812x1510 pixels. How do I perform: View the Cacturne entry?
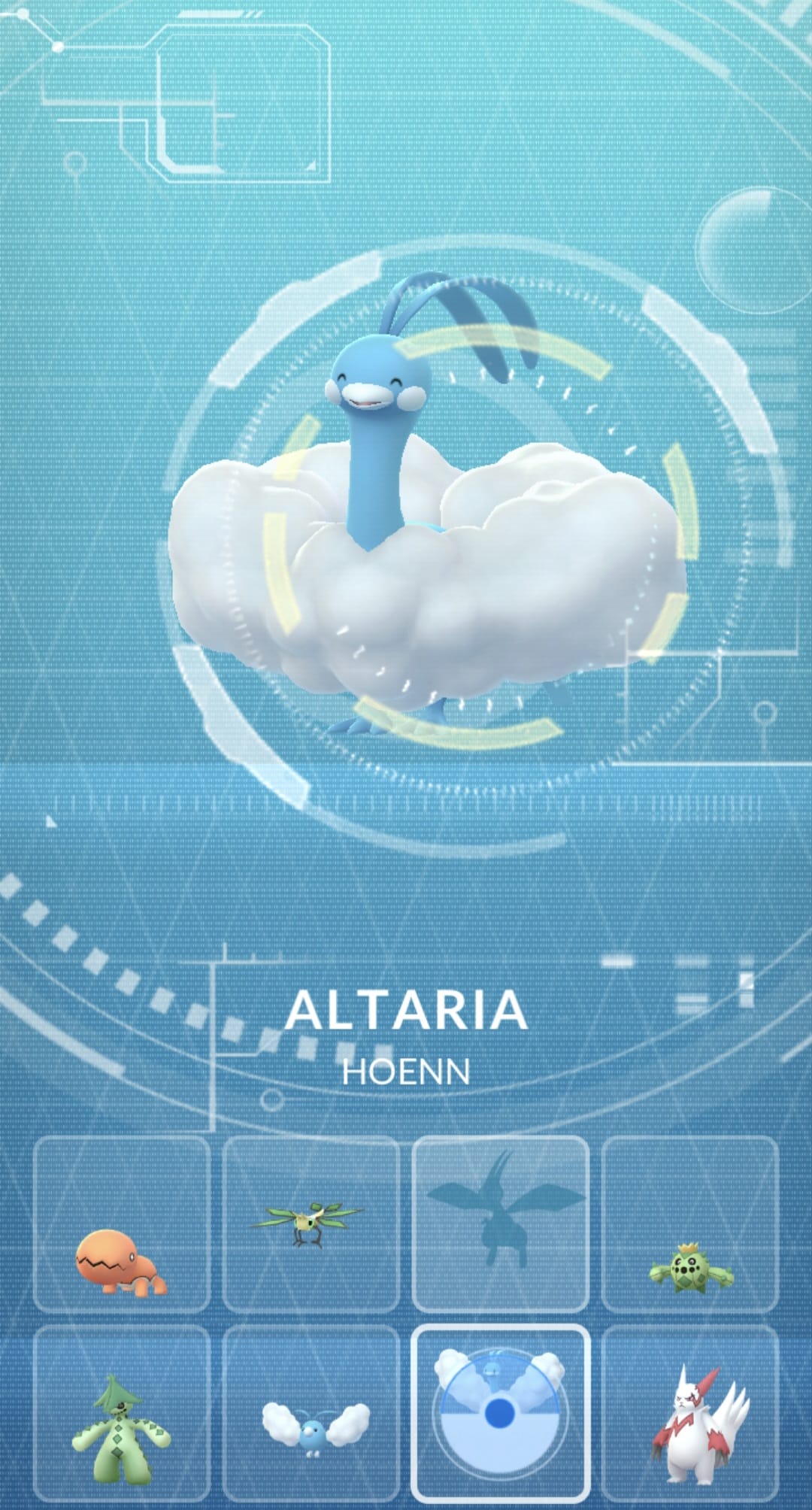(121, 1414)
